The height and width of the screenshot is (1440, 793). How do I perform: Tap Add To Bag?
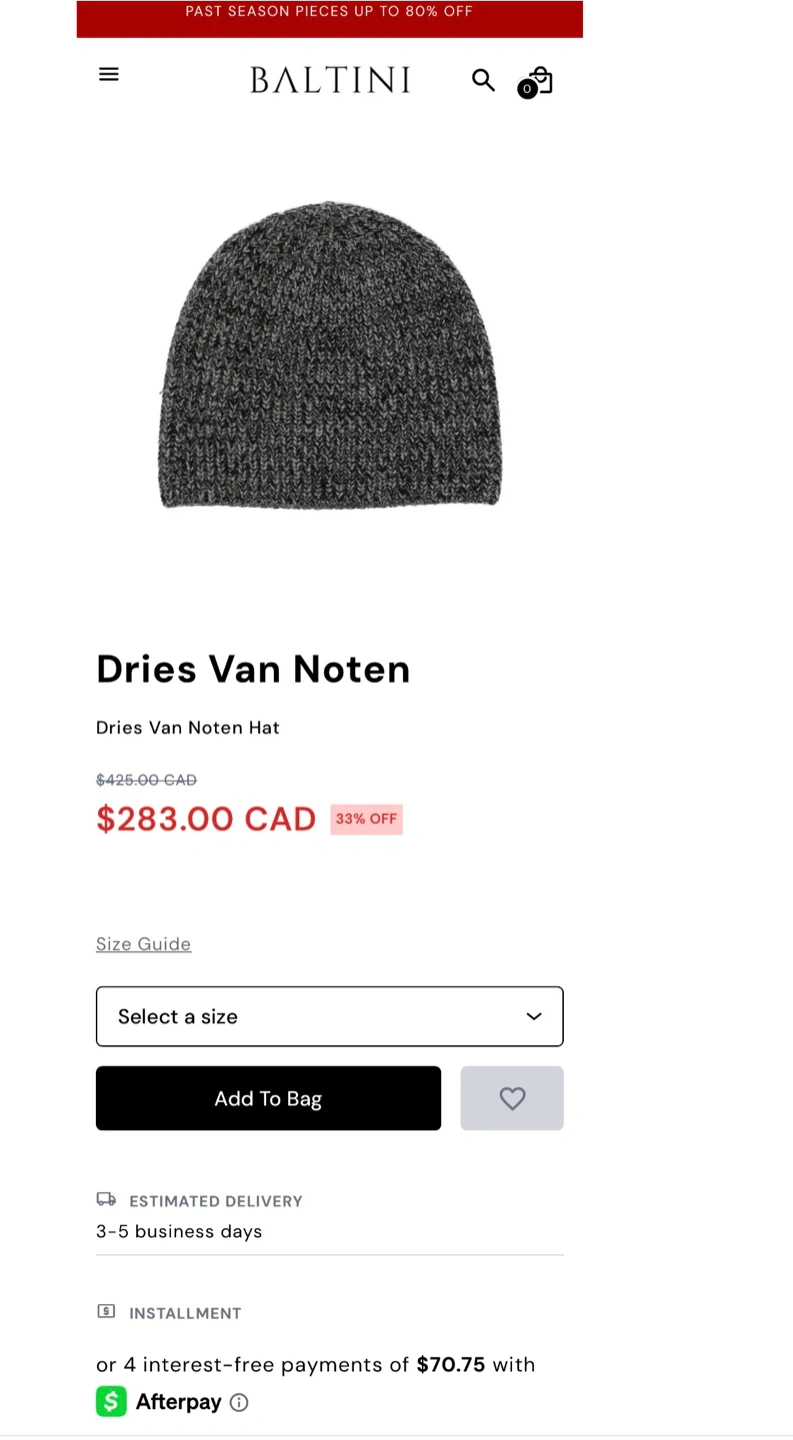coord(268,1098)
